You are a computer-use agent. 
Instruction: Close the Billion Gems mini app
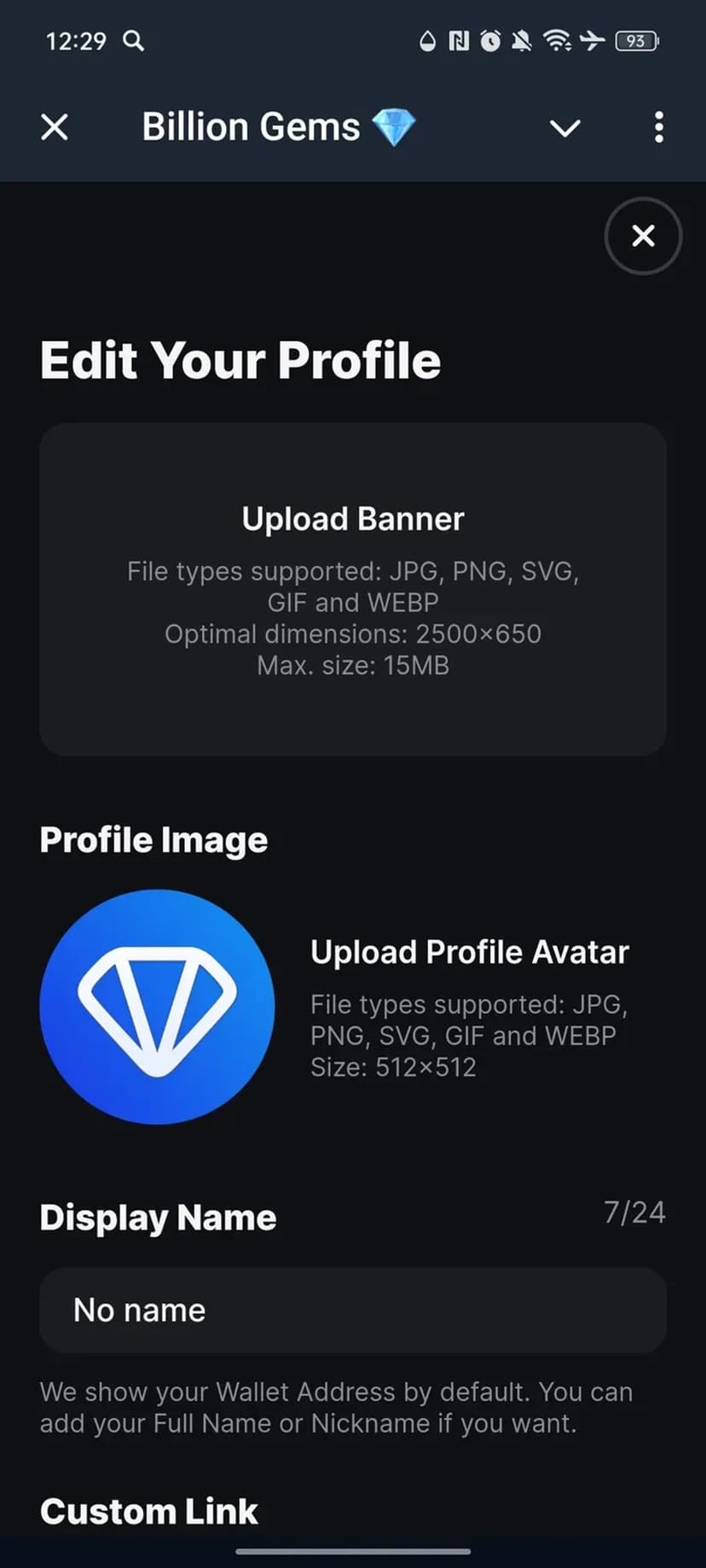click(x=55, y=128)
